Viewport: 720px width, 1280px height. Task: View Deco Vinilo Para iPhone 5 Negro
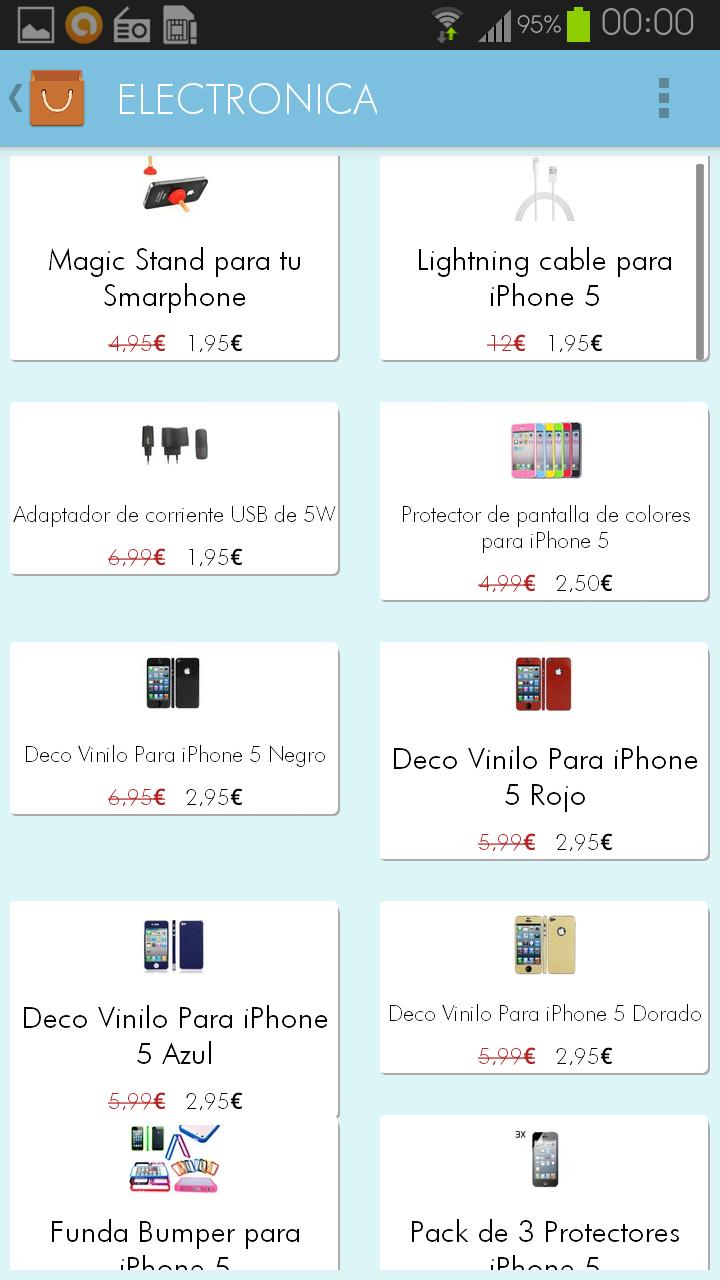[174, 730]
